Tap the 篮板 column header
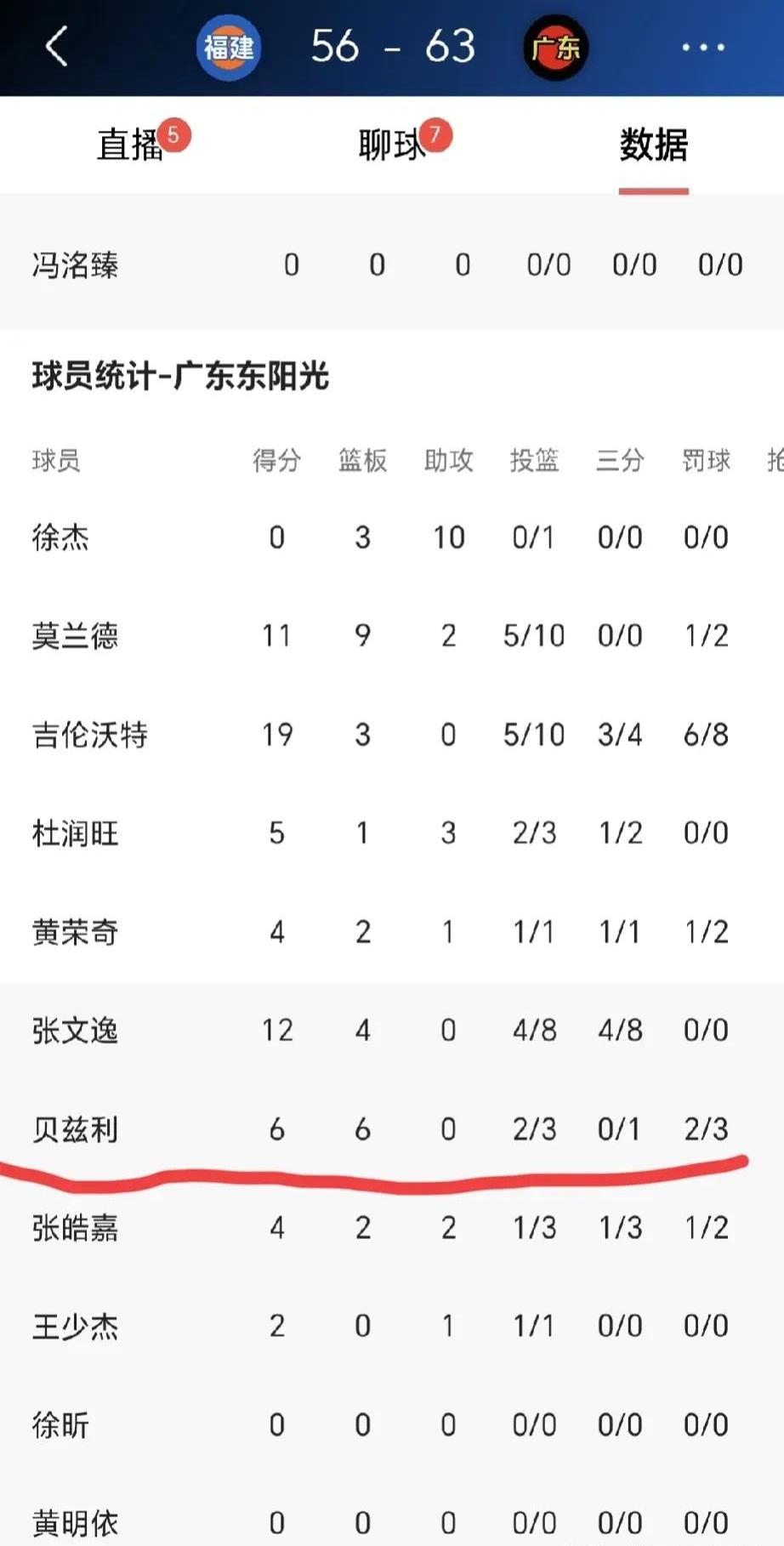Screen dimensions: 784x1546 coord(363,462)
